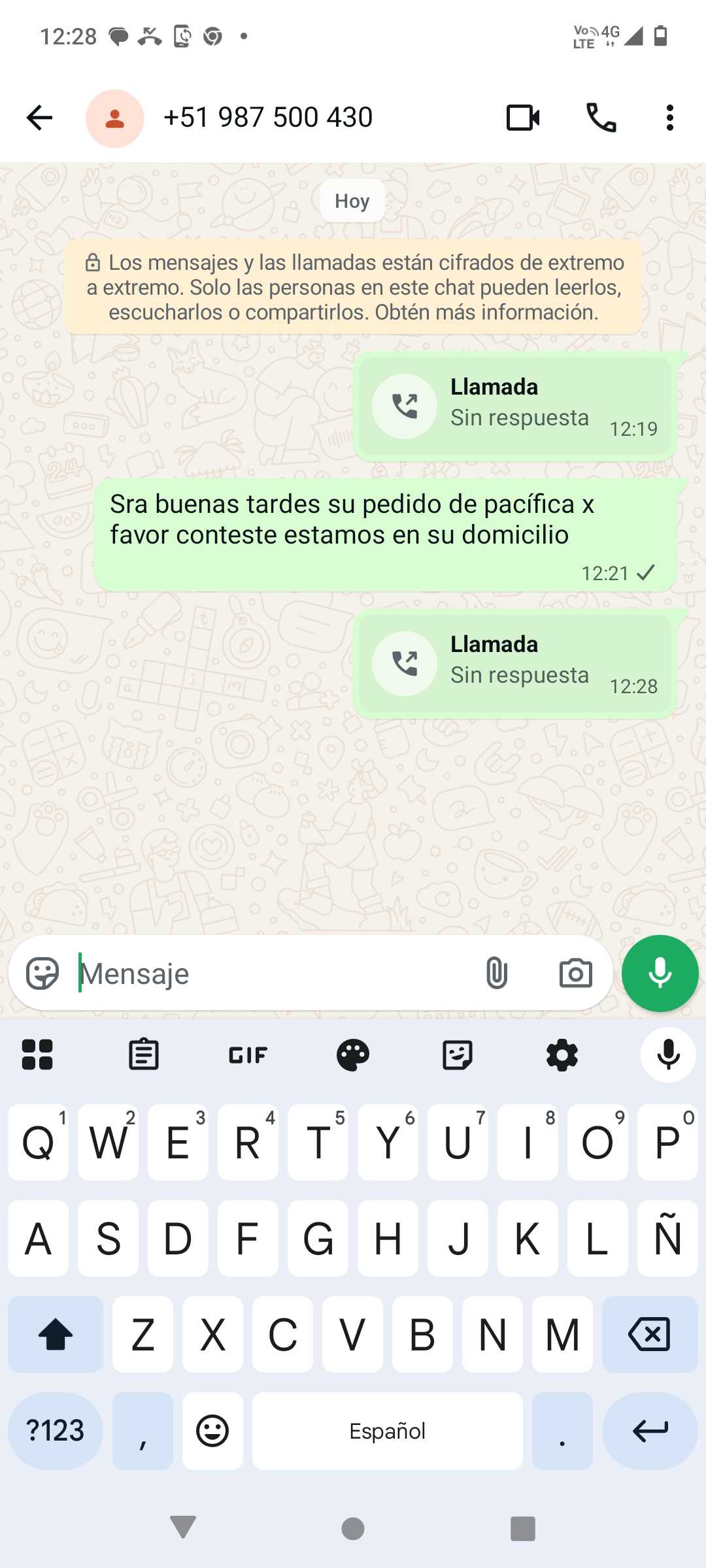The height and width of the screenshot is (1568, 706).
Task: Open contact info for +51 987 500 430
Action: click(268, 118)
